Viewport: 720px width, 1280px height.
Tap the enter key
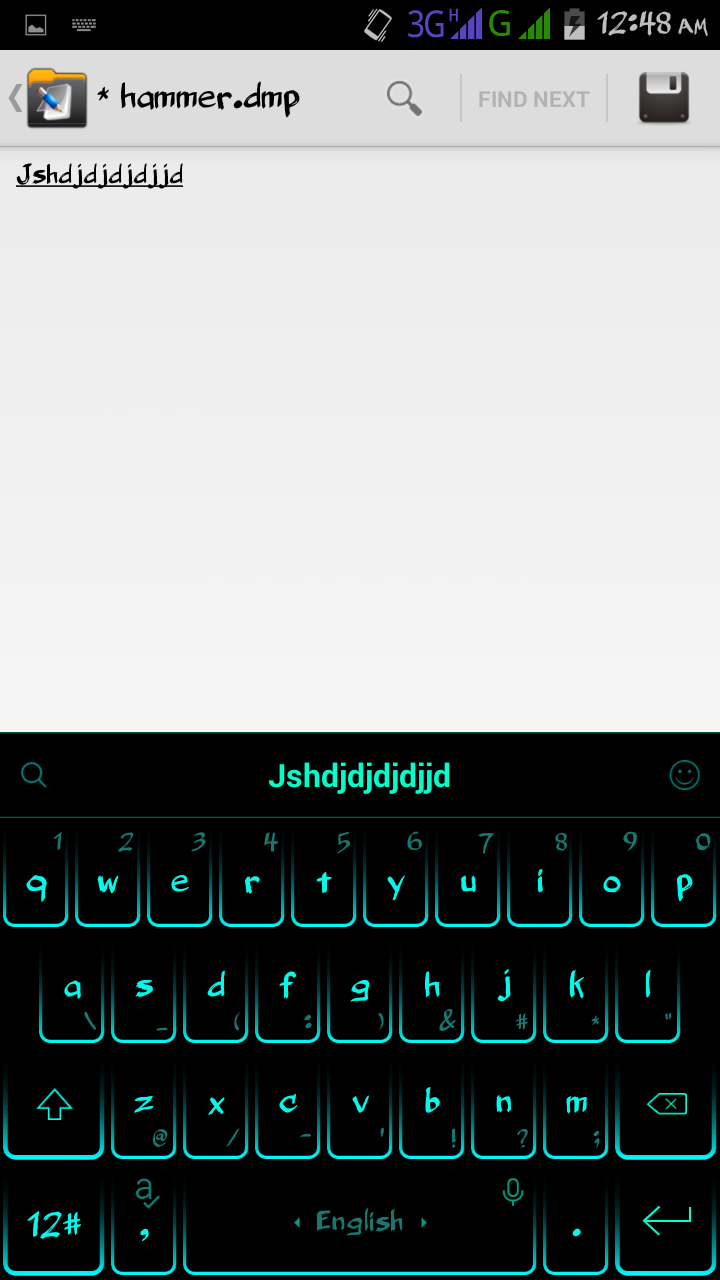tap(666, 1222)
